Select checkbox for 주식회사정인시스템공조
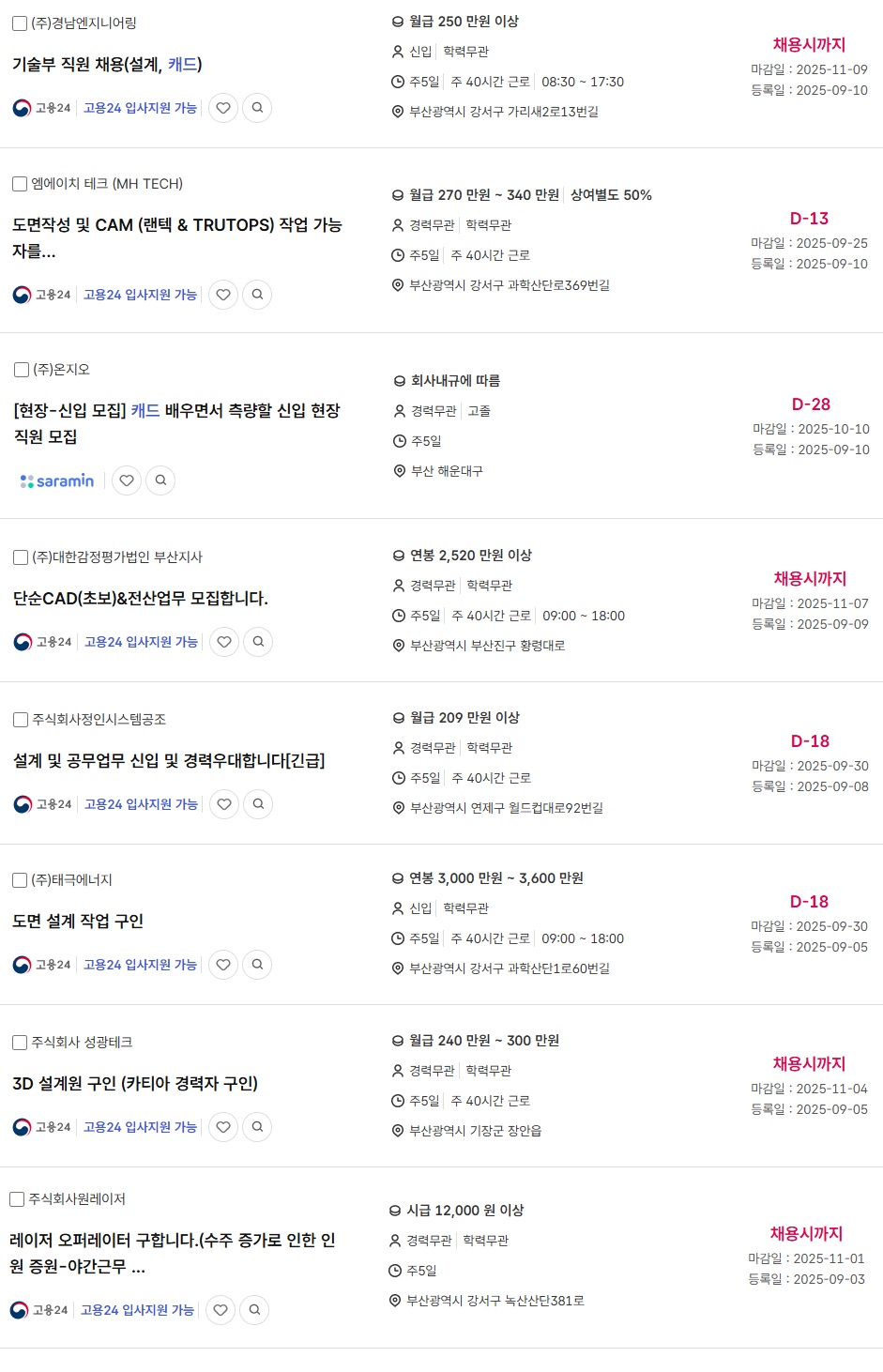Viewport: 883px width, 1372px height. [21, 720]
